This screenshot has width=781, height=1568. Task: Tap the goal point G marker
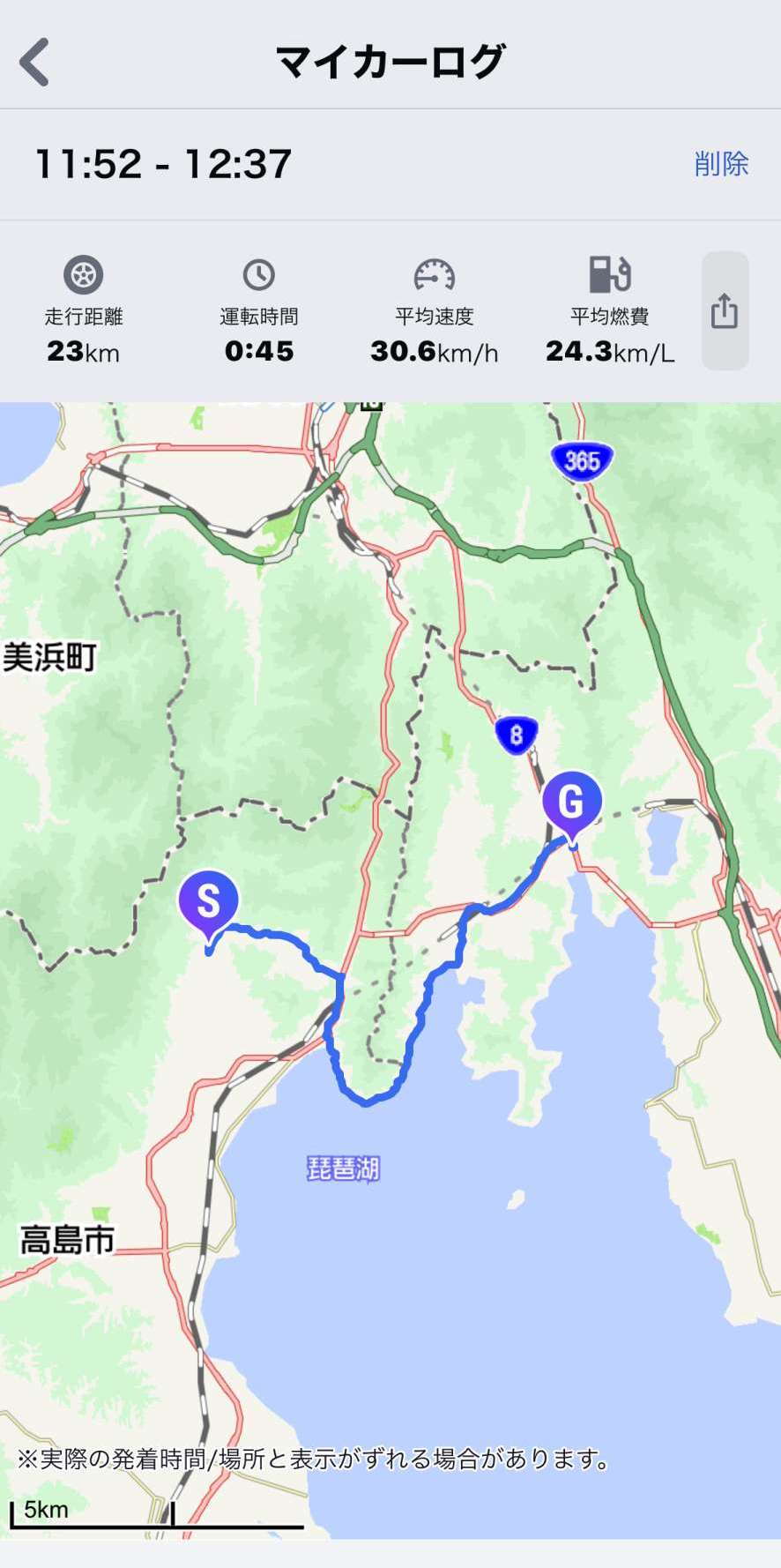571,803
